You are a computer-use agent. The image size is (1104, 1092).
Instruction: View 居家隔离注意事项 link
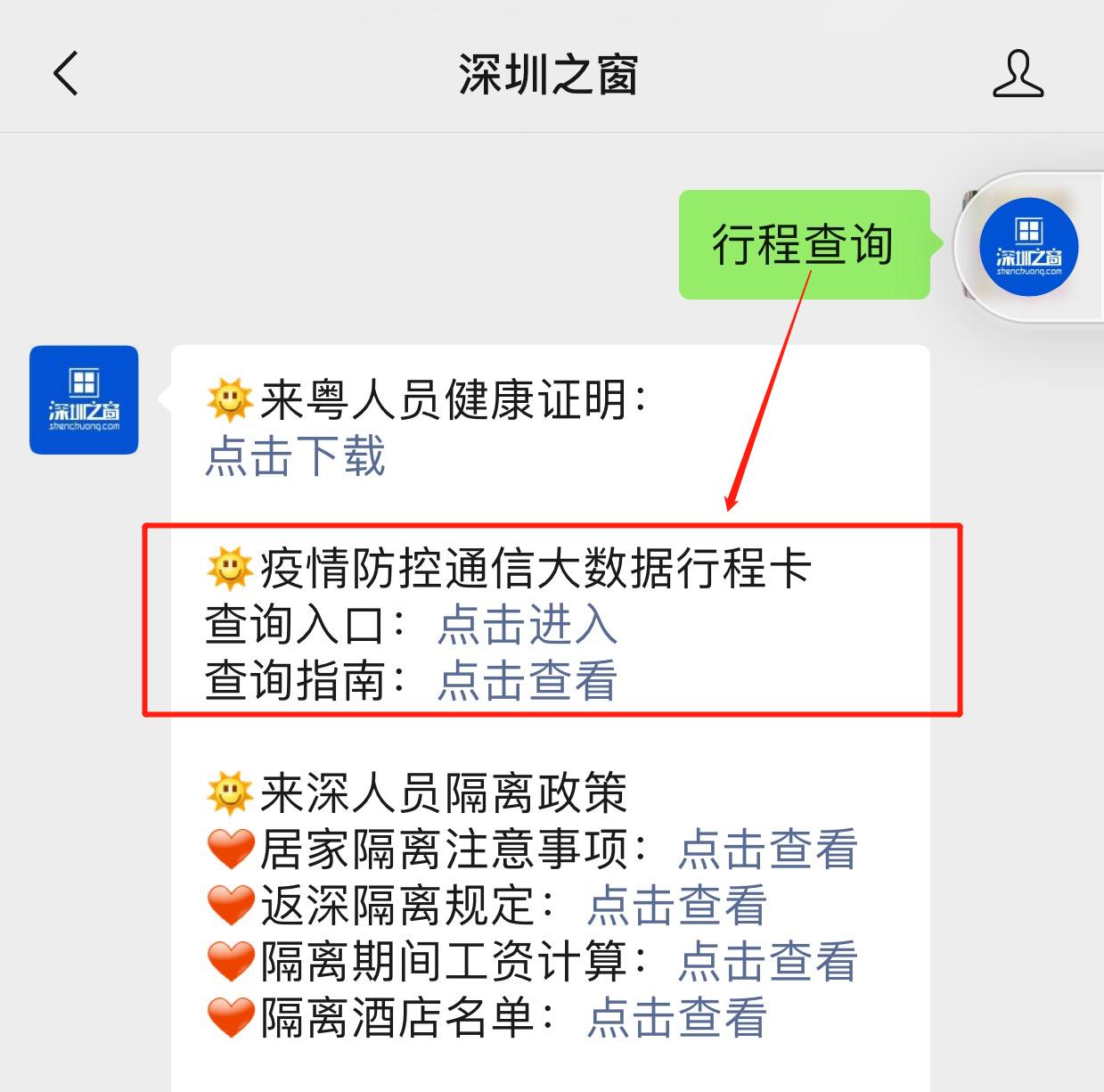[767, 849]
